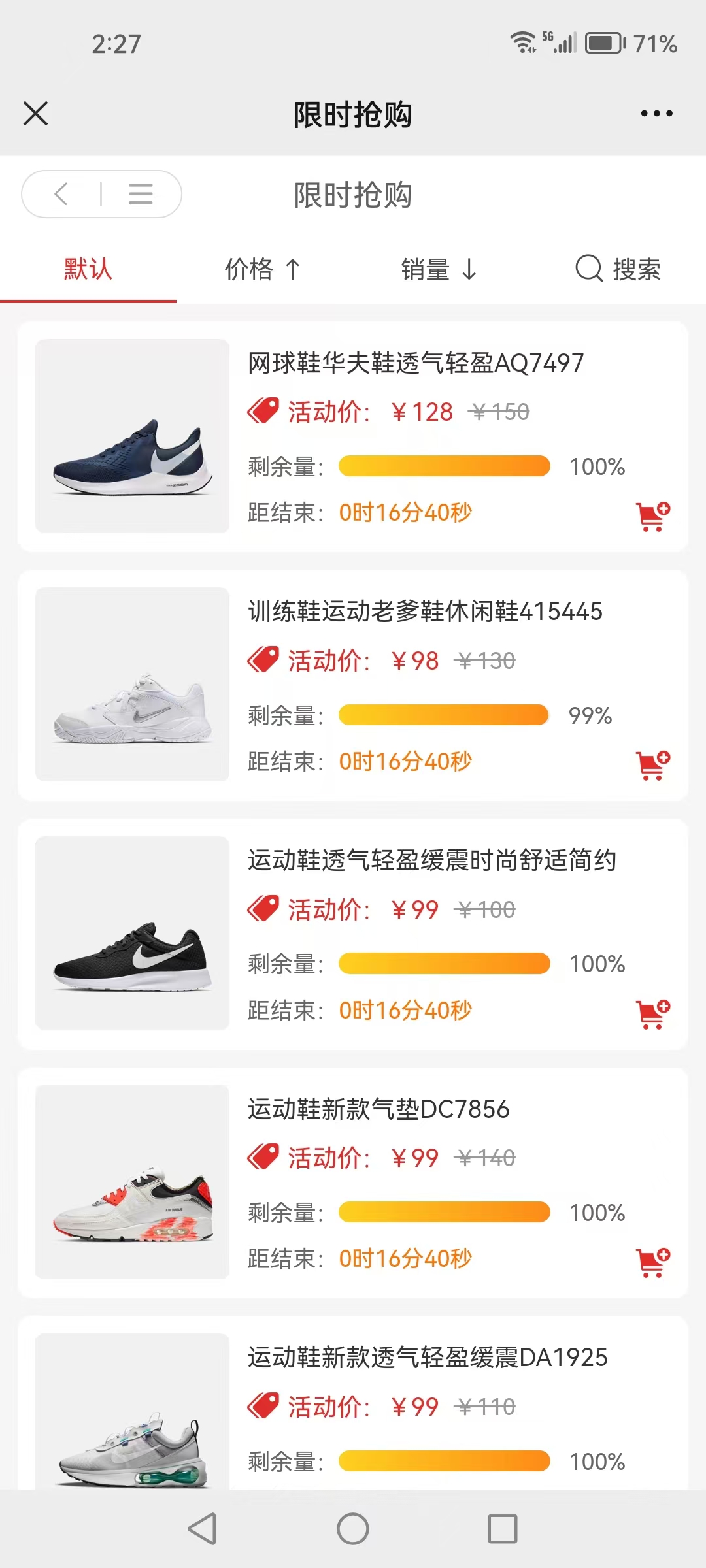This screenshot has width=706, height=1568.
Task: Add 运动鞋新款气垫DC7856 to cart
Action: [652, 1262]
